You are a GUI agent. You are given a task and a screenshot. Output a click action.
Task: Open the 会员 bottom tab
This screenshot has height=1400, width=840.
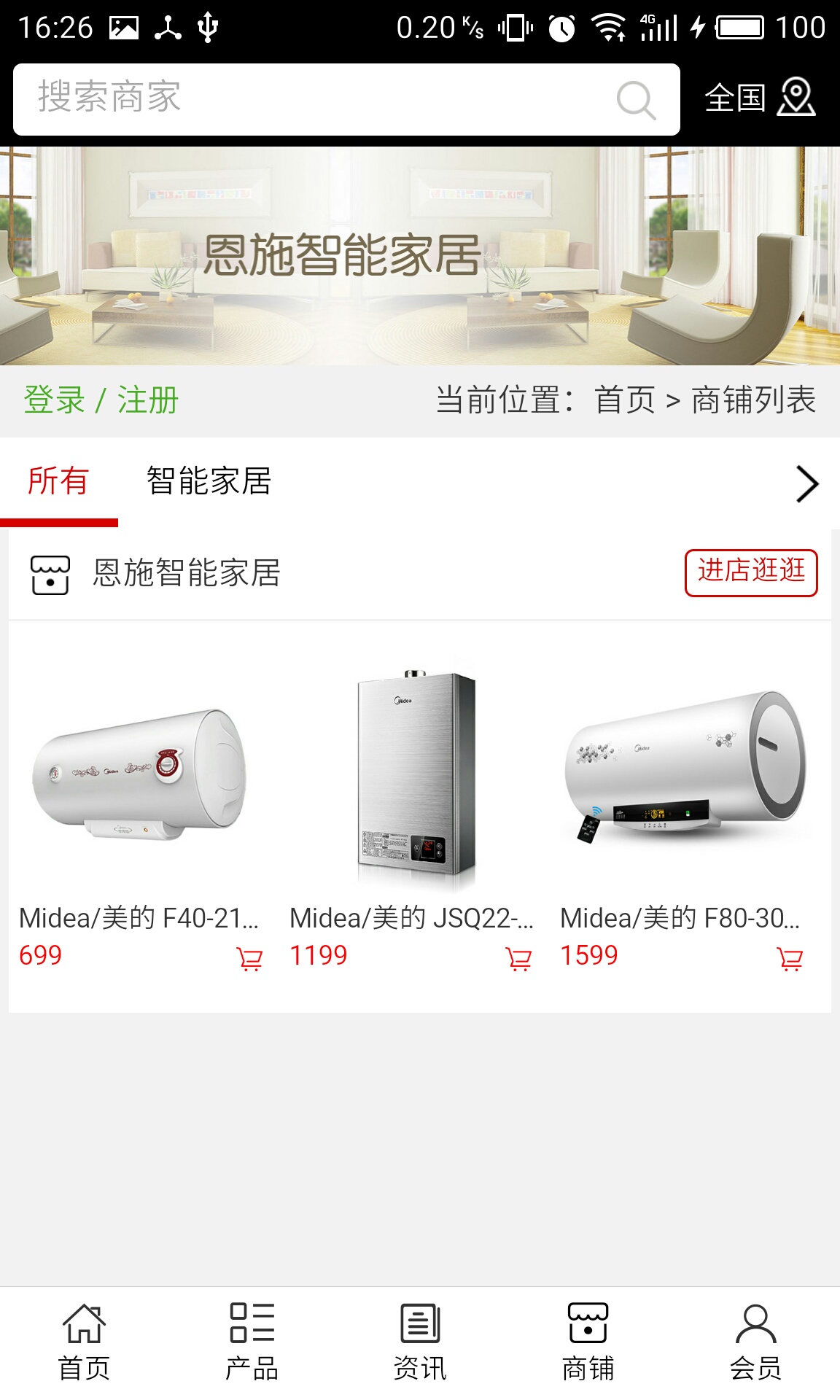756,1342
